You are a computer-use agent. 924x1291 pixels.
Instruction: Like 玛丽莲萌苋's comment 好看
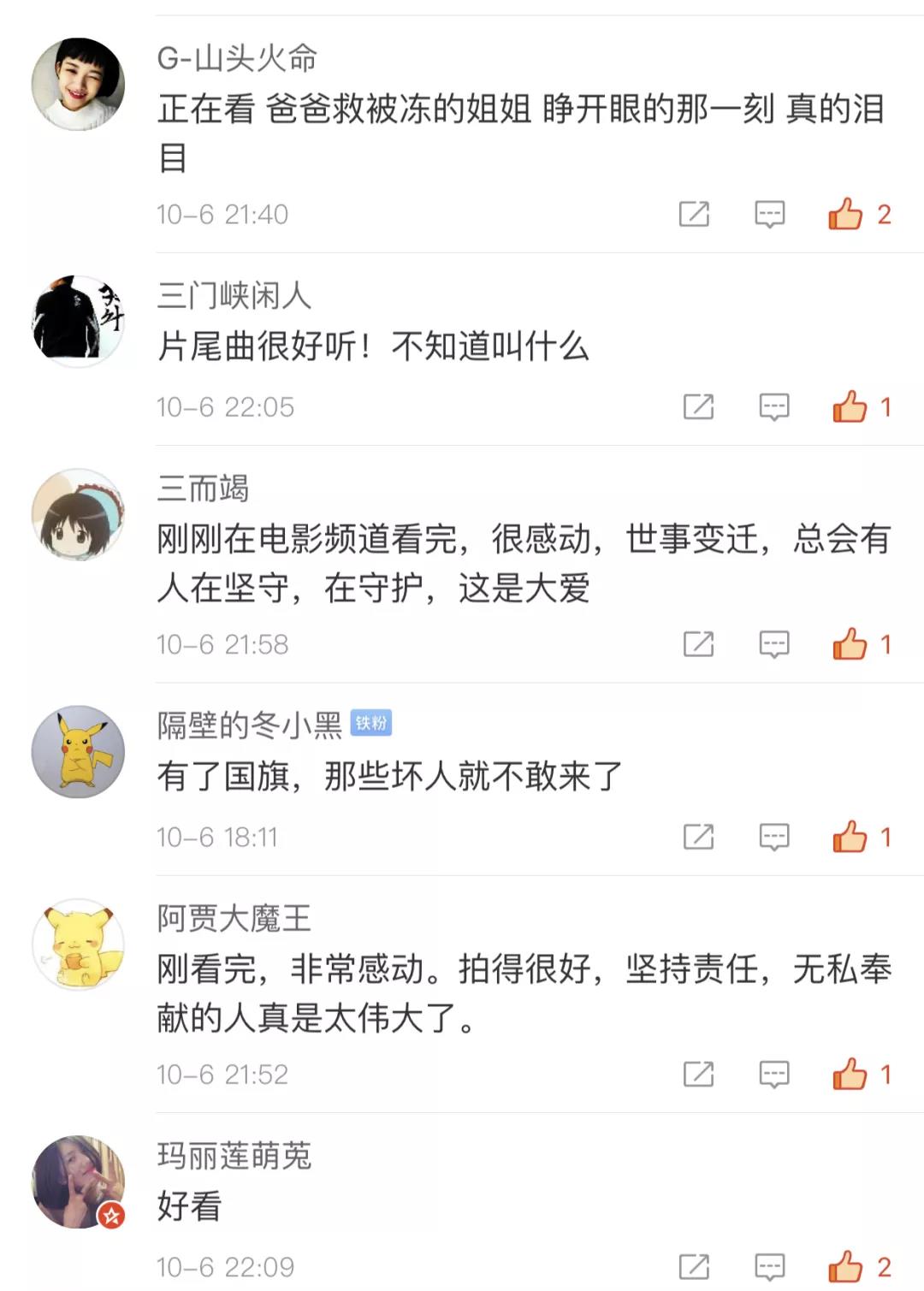[845, 1267]
